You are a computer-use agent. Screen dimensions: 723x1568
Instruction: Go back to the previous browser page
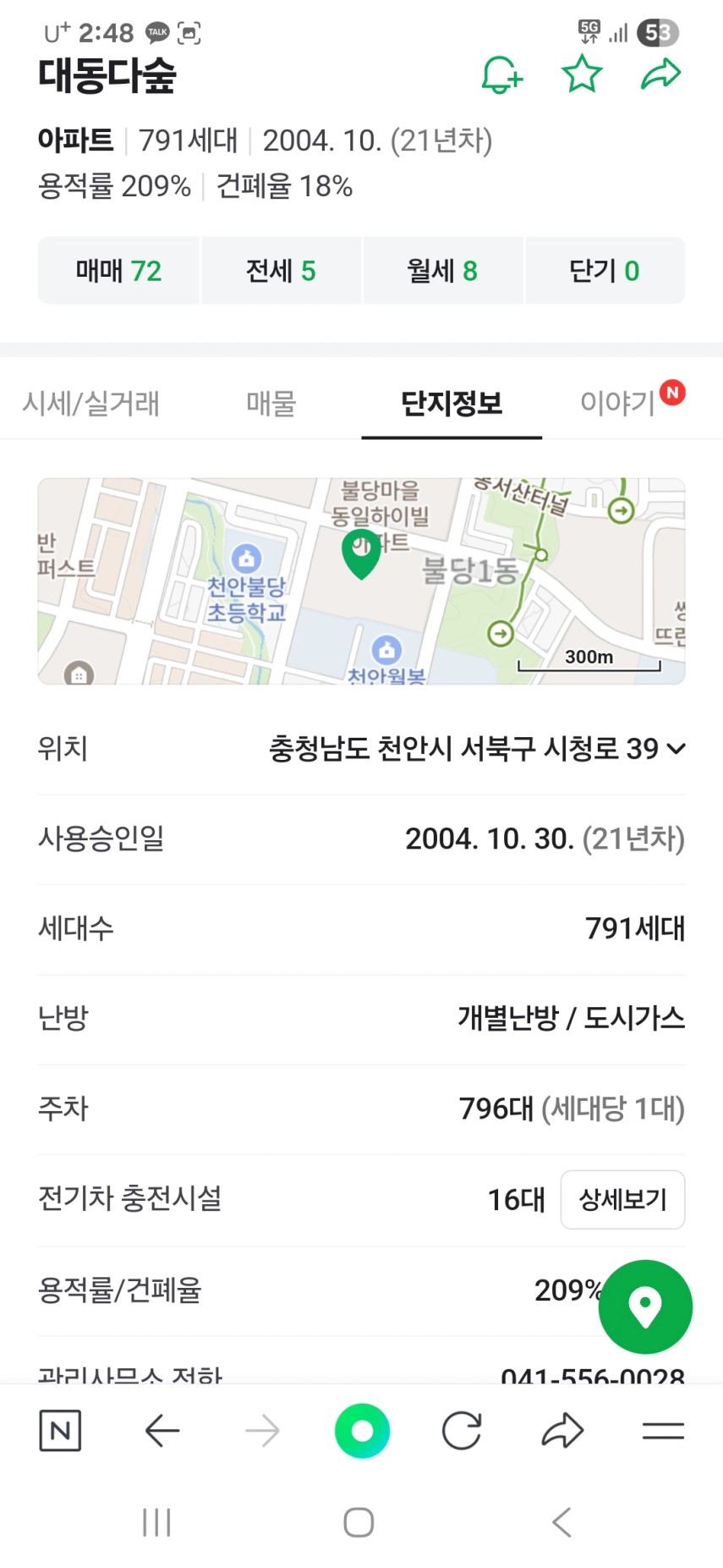coord(162,1431)
